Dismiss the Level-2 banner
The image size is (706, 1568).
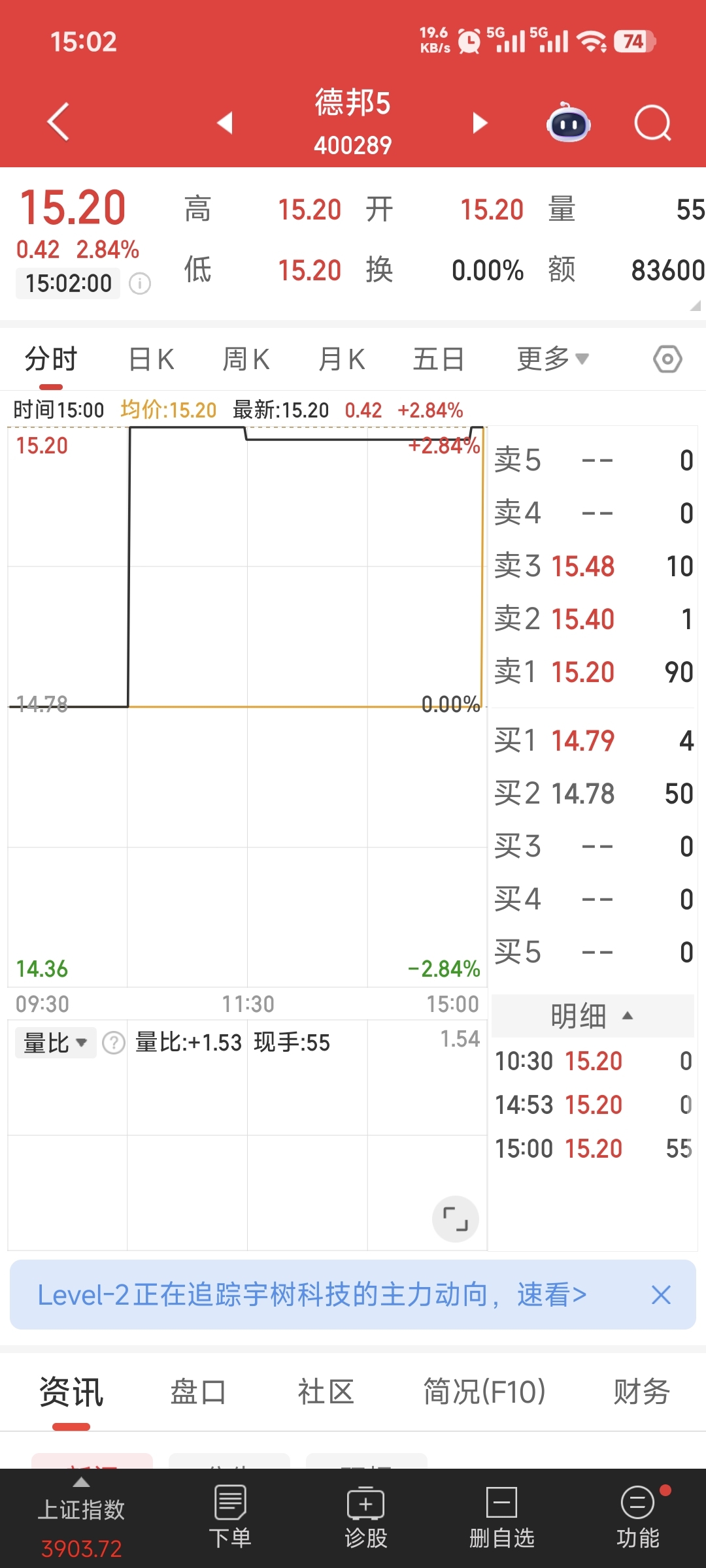tap(661, 1295)
